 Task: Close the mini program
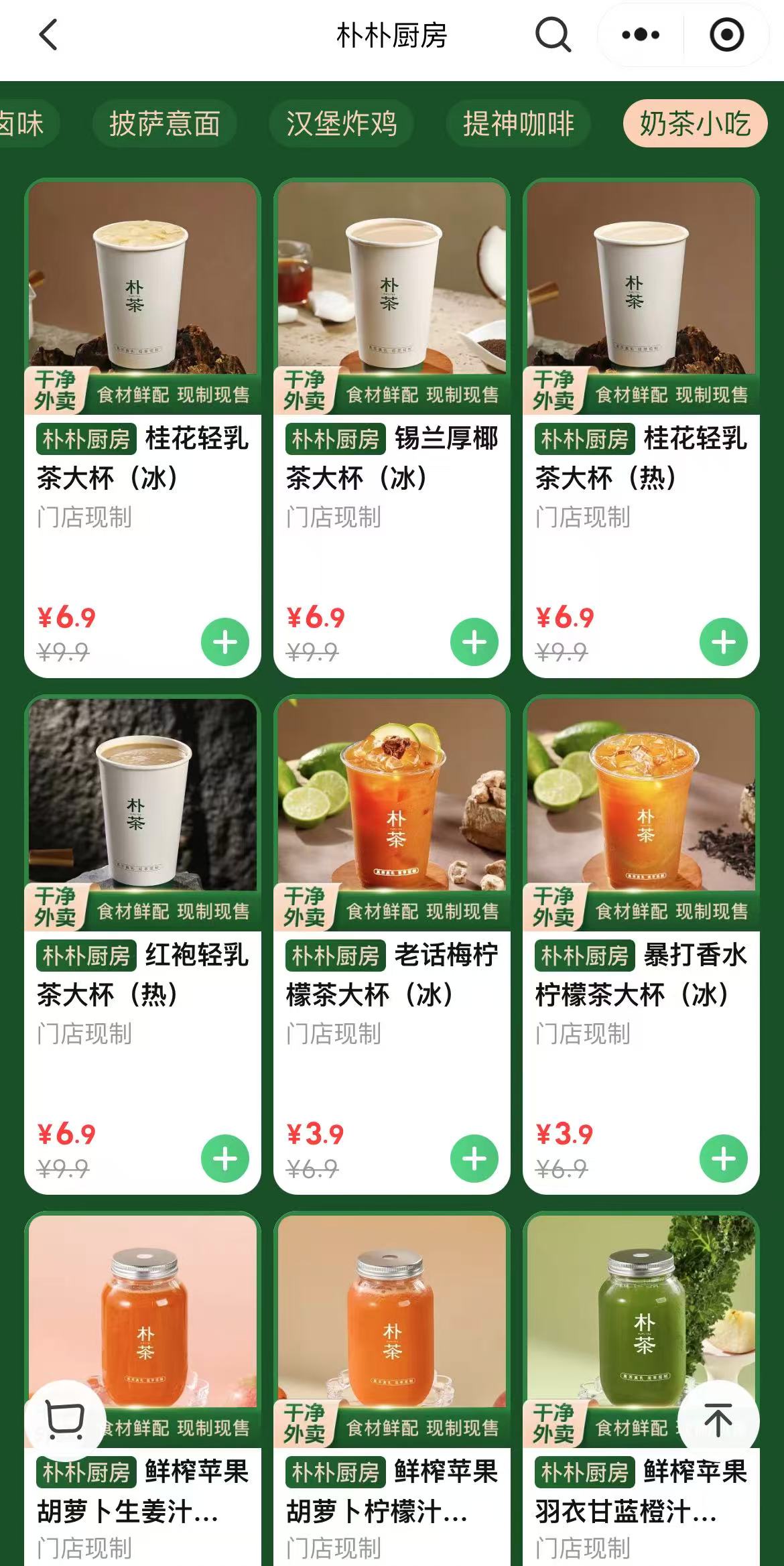click(726, 35)
